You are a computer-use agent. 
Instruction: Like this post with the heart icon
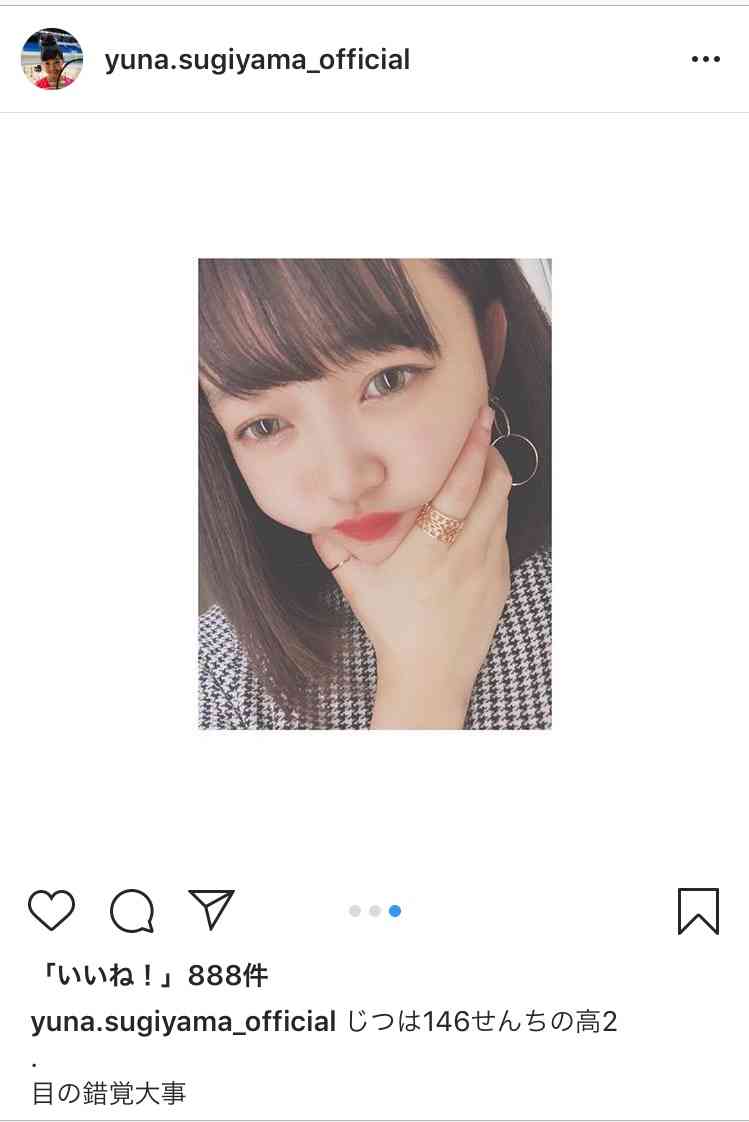pyautogui.click(x=51, y=911)
